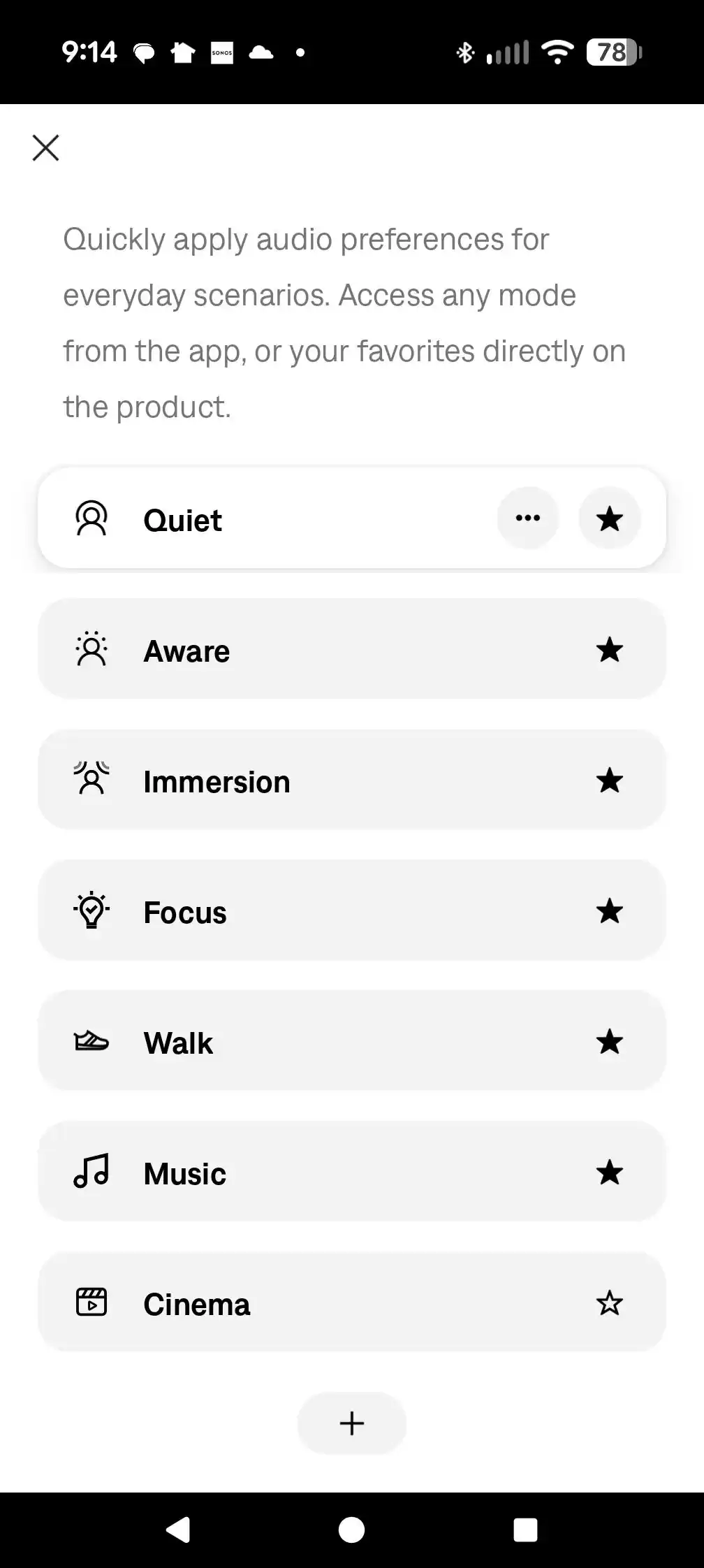Go to the Android home screen
This screenshot has height=1568, width=704.
click(x=351, y=1530)
